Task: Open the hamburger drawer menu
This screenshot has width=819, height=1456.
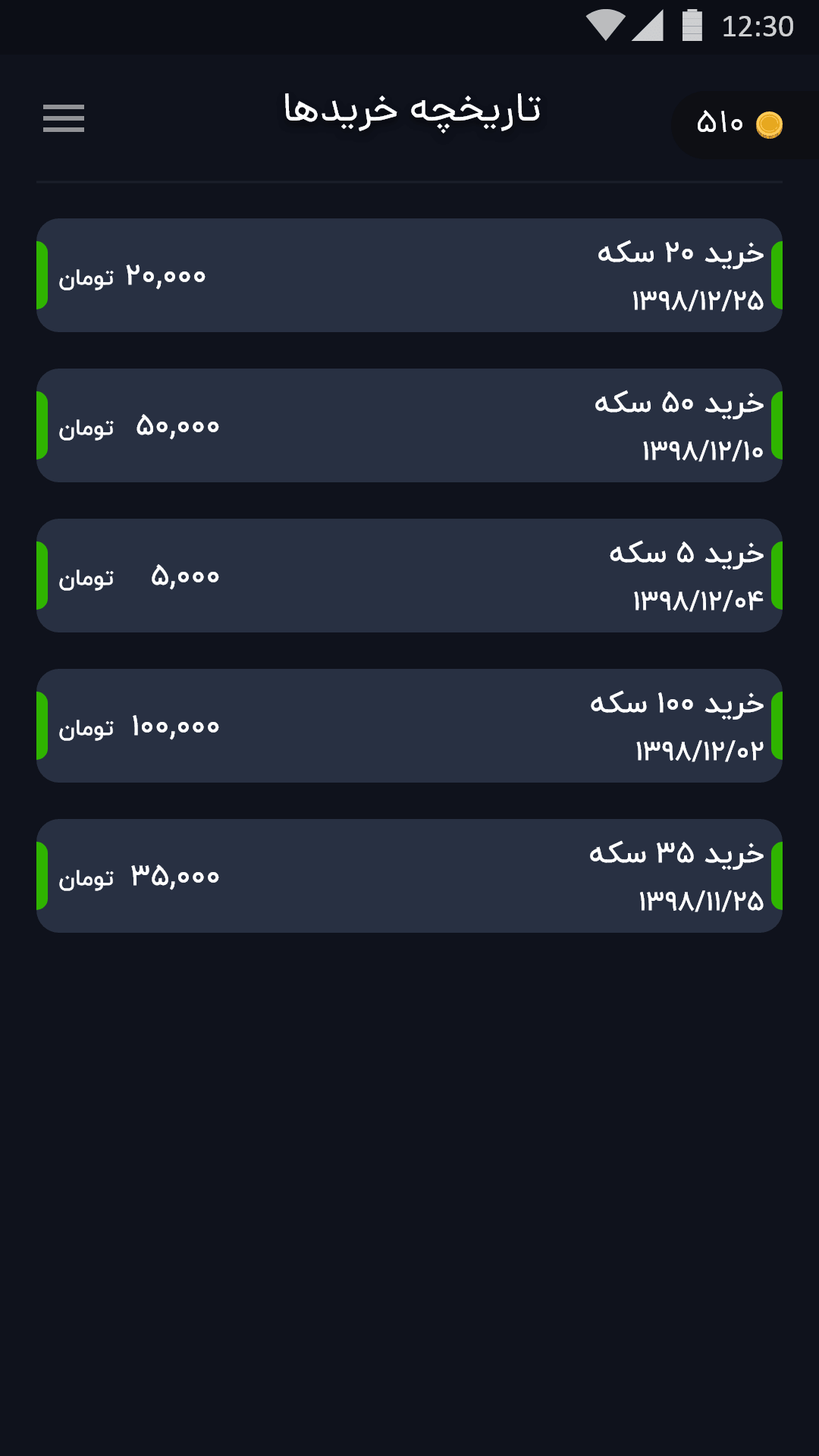Action: pos(64,118)
